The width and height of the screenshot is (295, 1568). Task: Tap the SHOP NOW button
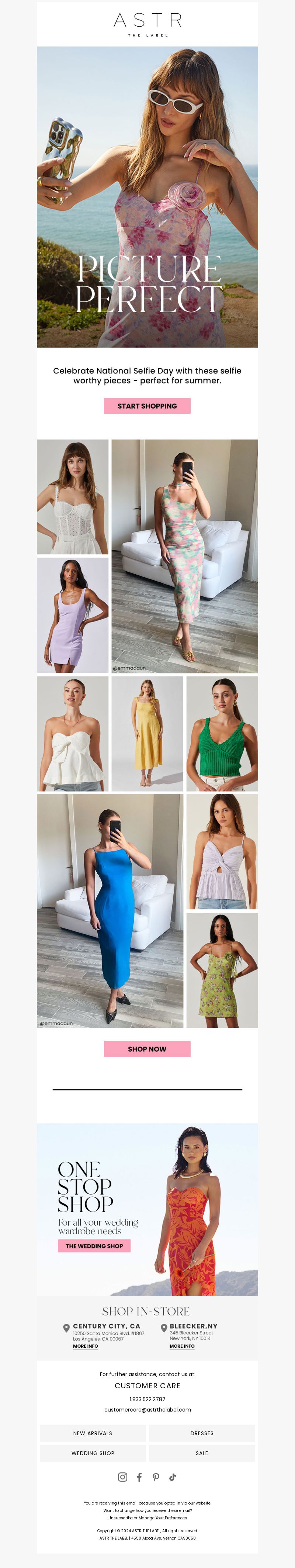[147, 1049]
